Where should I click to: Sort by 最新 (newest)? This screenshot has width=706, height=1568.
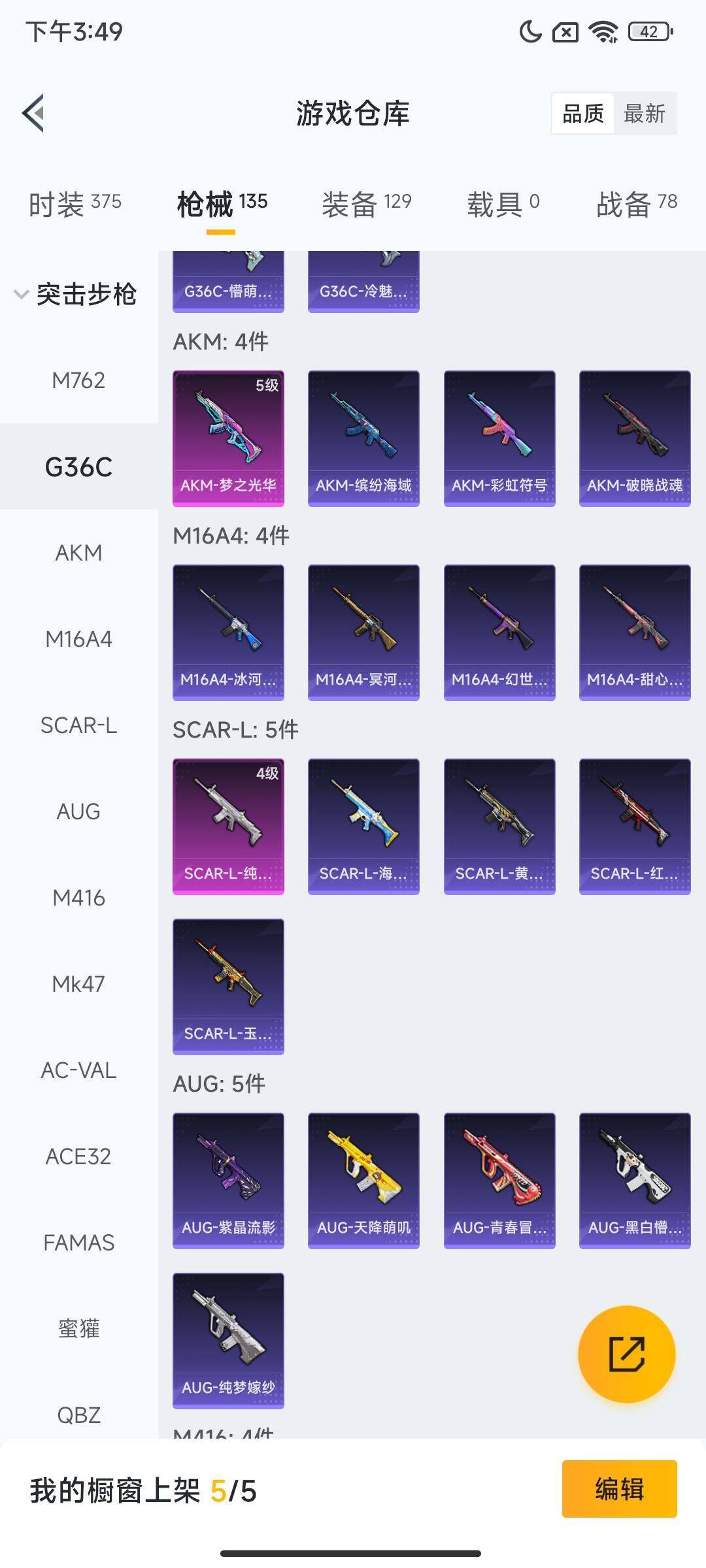[x=644, y=114]
